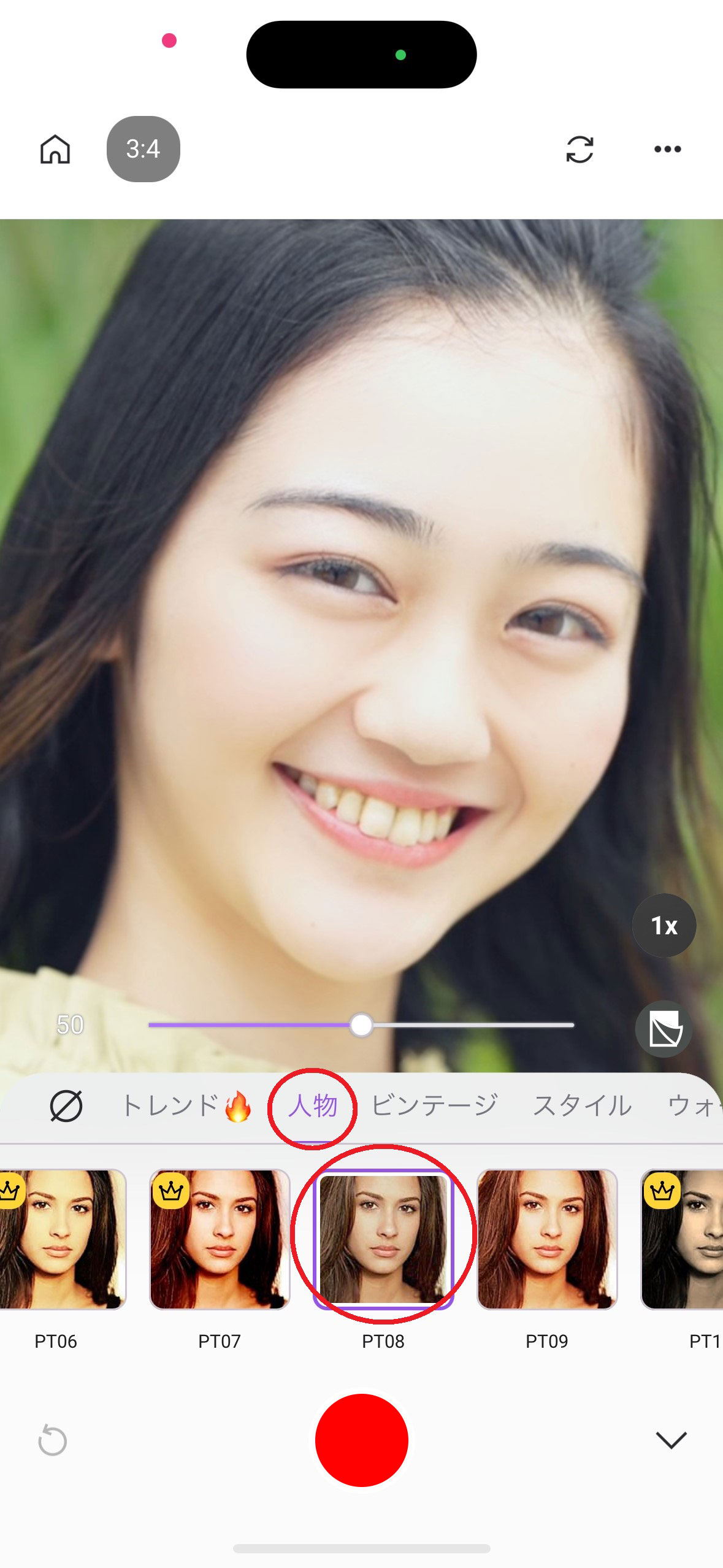Go to the home screen icon
This screenshot has width=723, height=1568.
[x=55, y=149]
